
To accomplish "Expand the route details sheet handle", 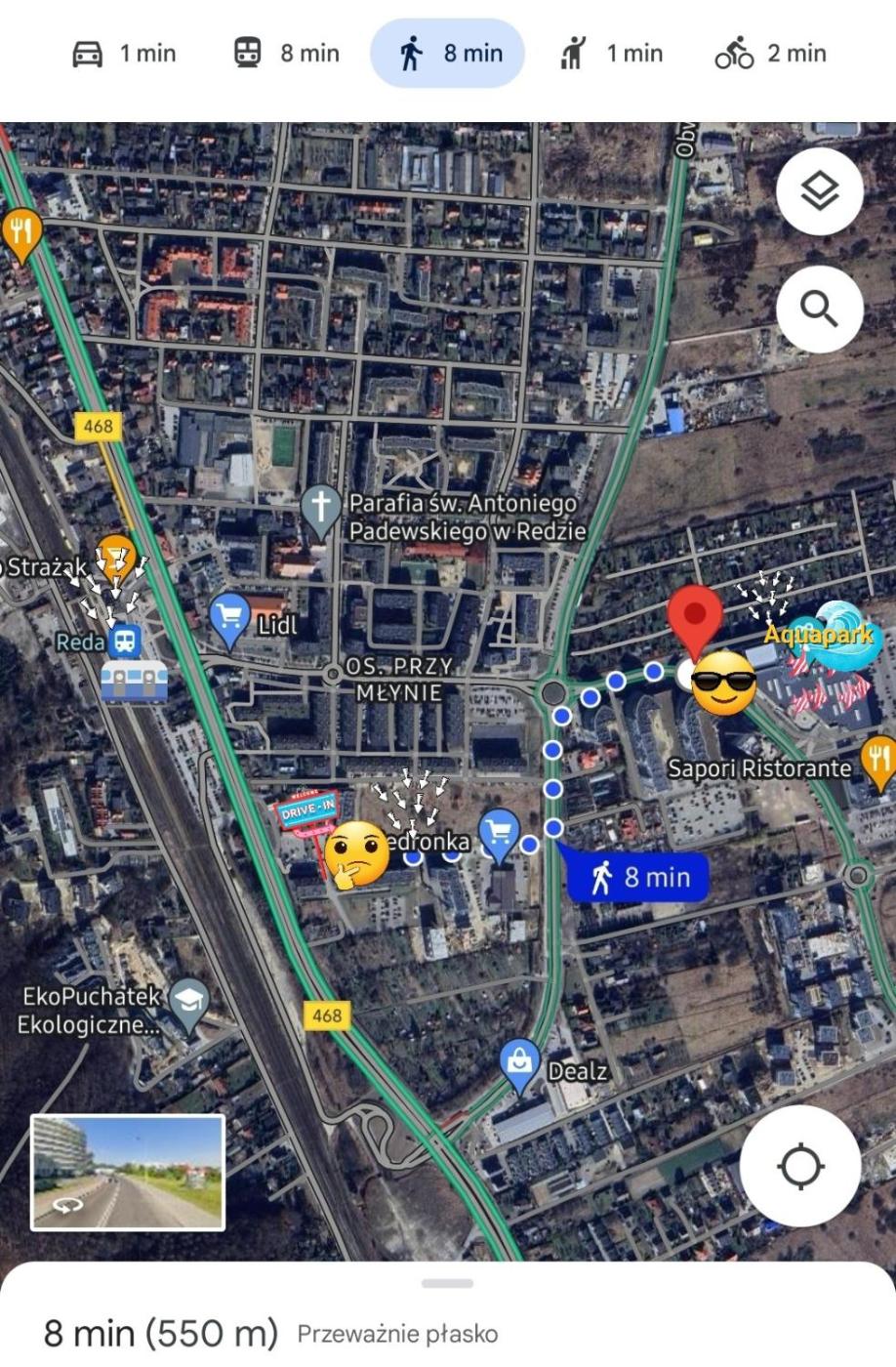I will point(447,1283).
